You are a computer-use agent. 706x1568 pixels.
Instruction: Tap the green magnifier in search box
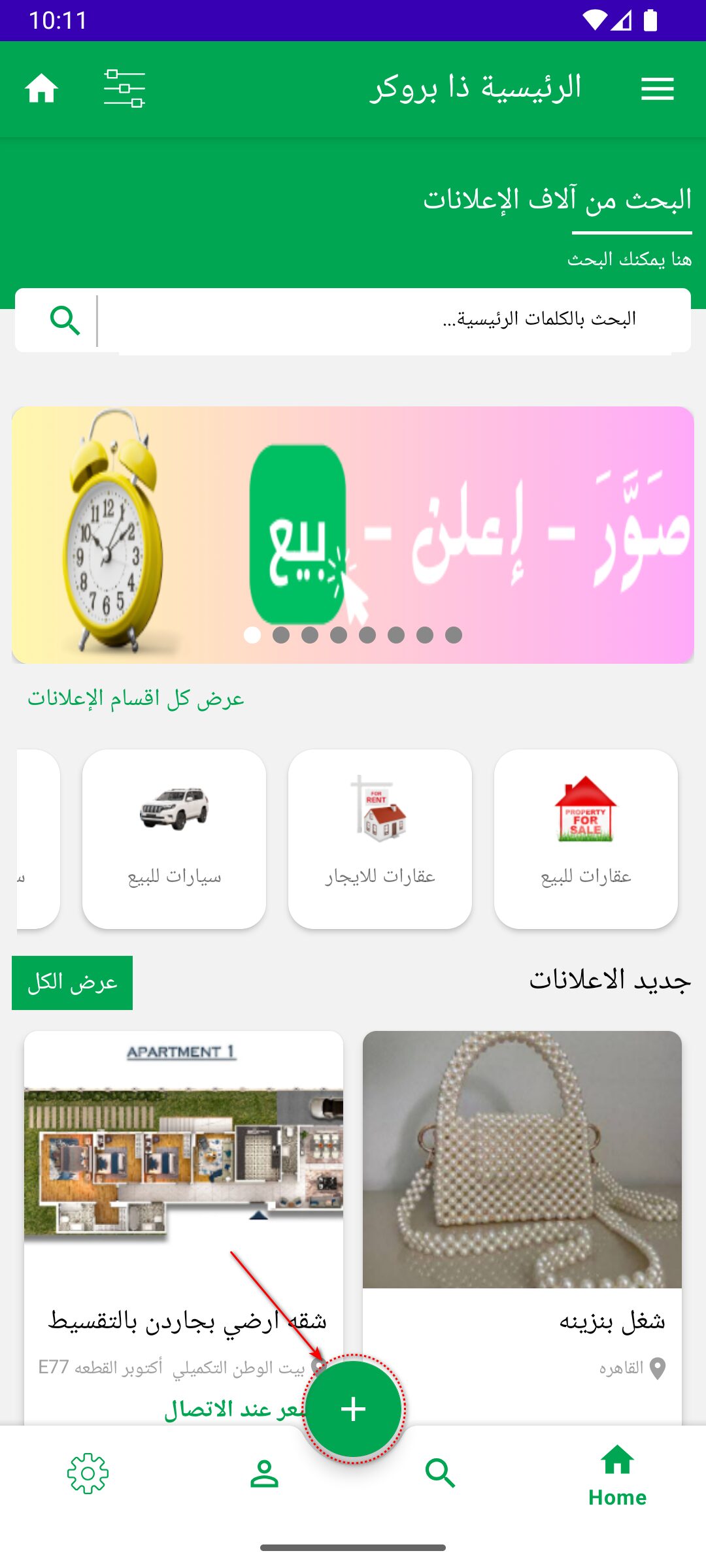click(x=65, y=320)
